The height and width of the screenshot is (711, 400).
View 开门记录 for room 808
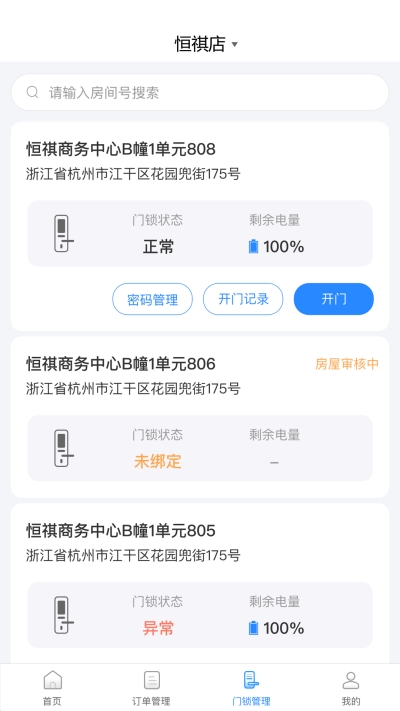[243, 299]
